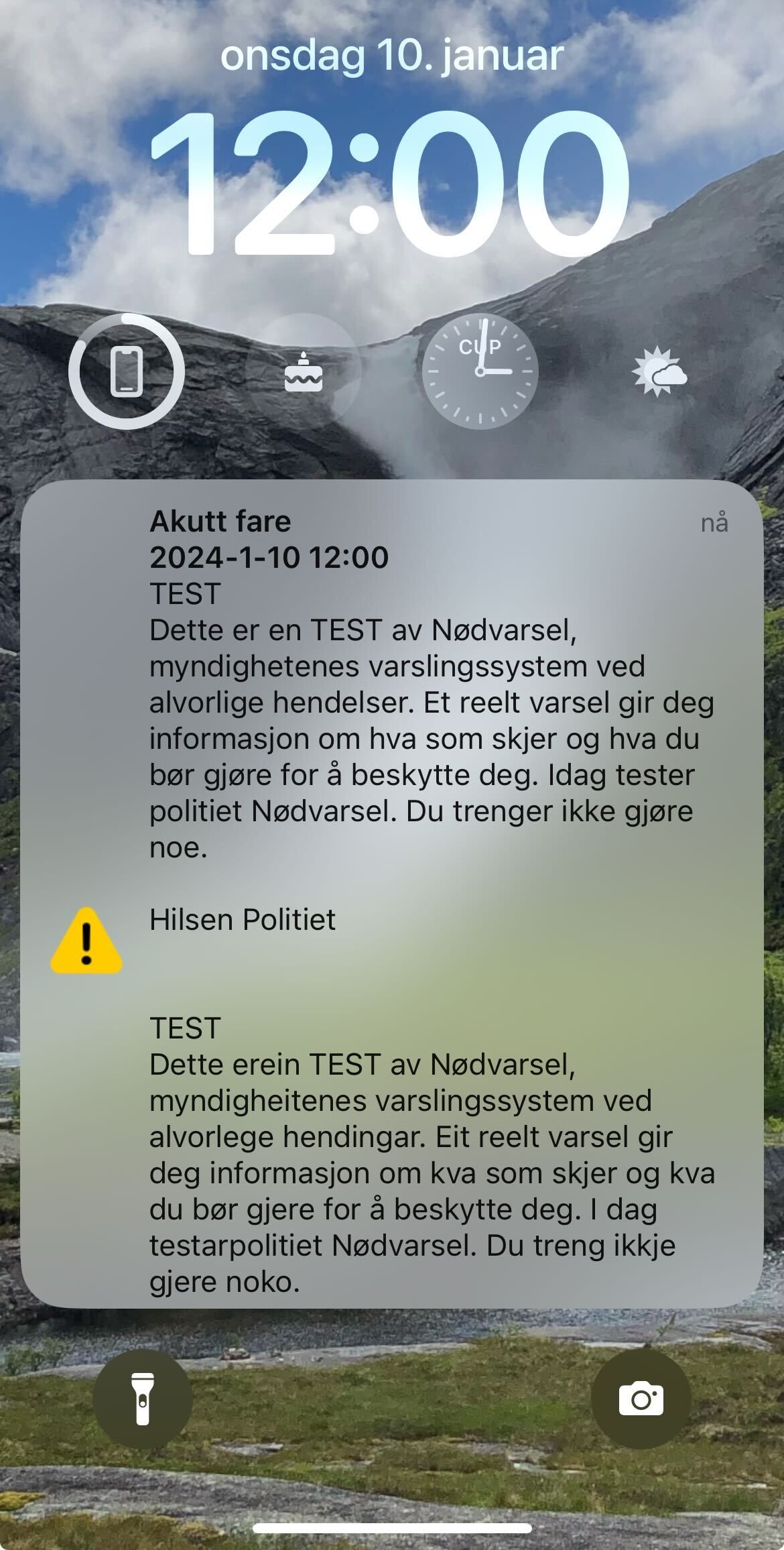Screen dimensions: 784x1550
Task: Tap the phone icon inside the battery ring
Action: click(127, 372)
